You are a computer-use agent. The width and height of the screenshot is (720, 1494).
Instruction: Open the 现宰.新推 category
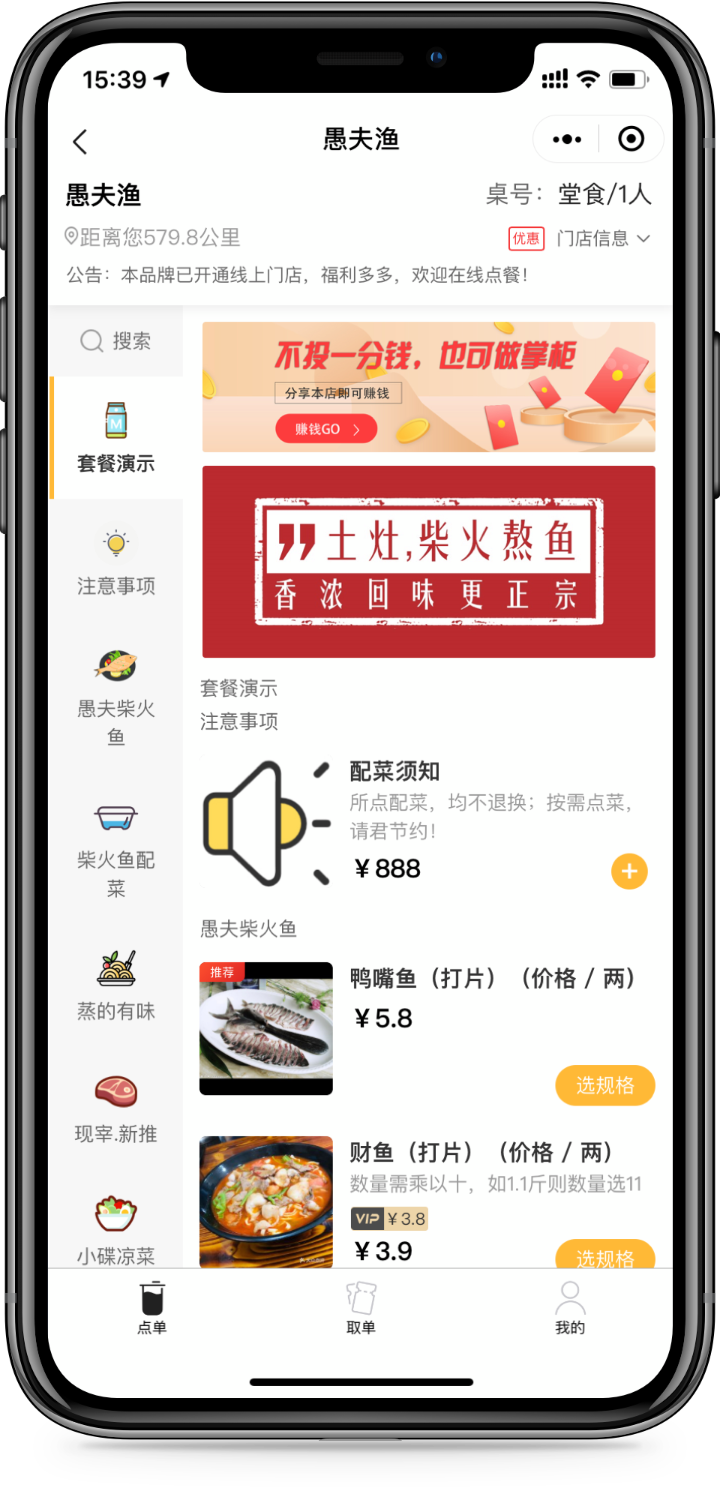click(x=116, y=1107)
